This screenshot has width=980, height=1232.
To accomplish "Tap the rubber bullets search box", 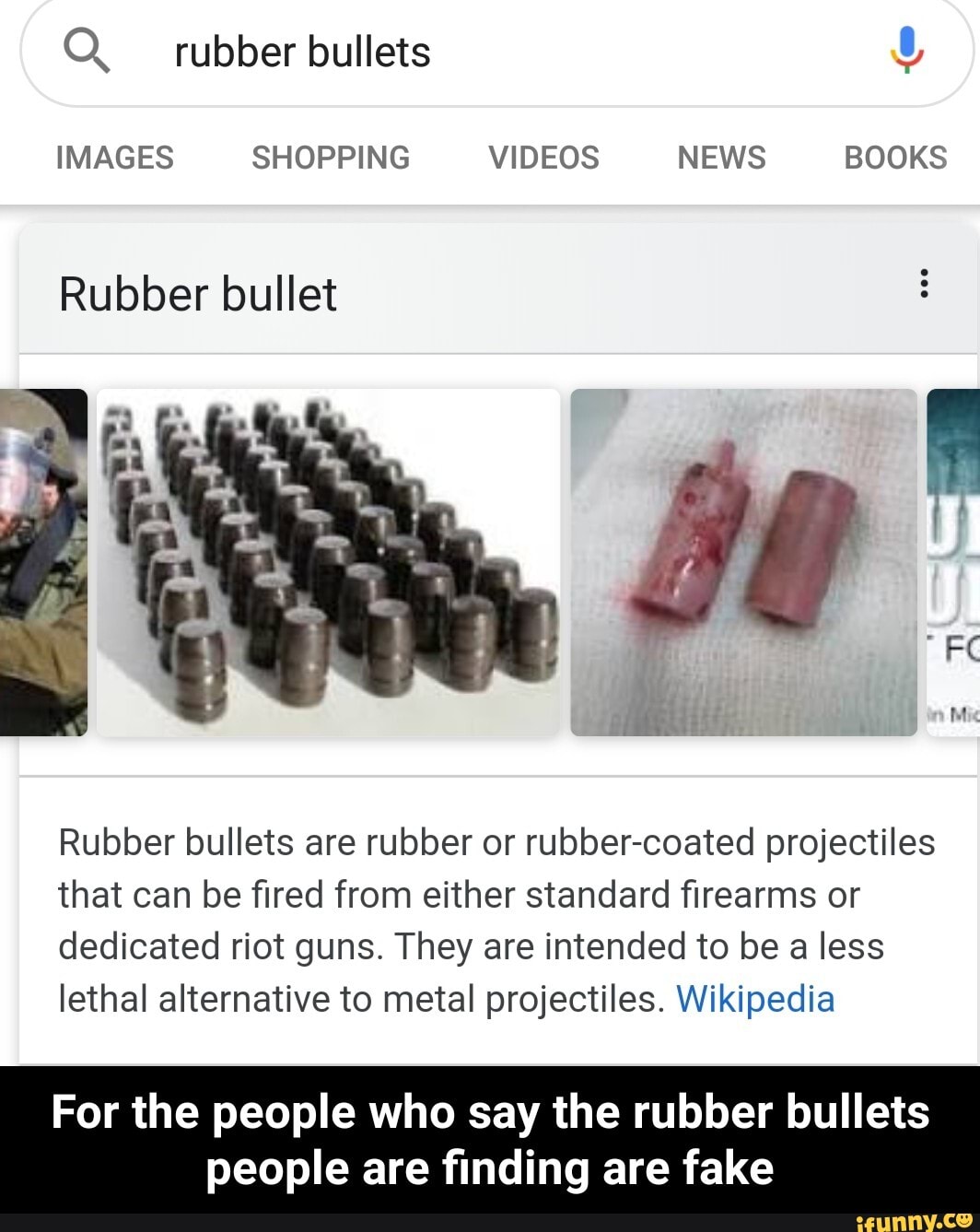I will coord(479,52).
